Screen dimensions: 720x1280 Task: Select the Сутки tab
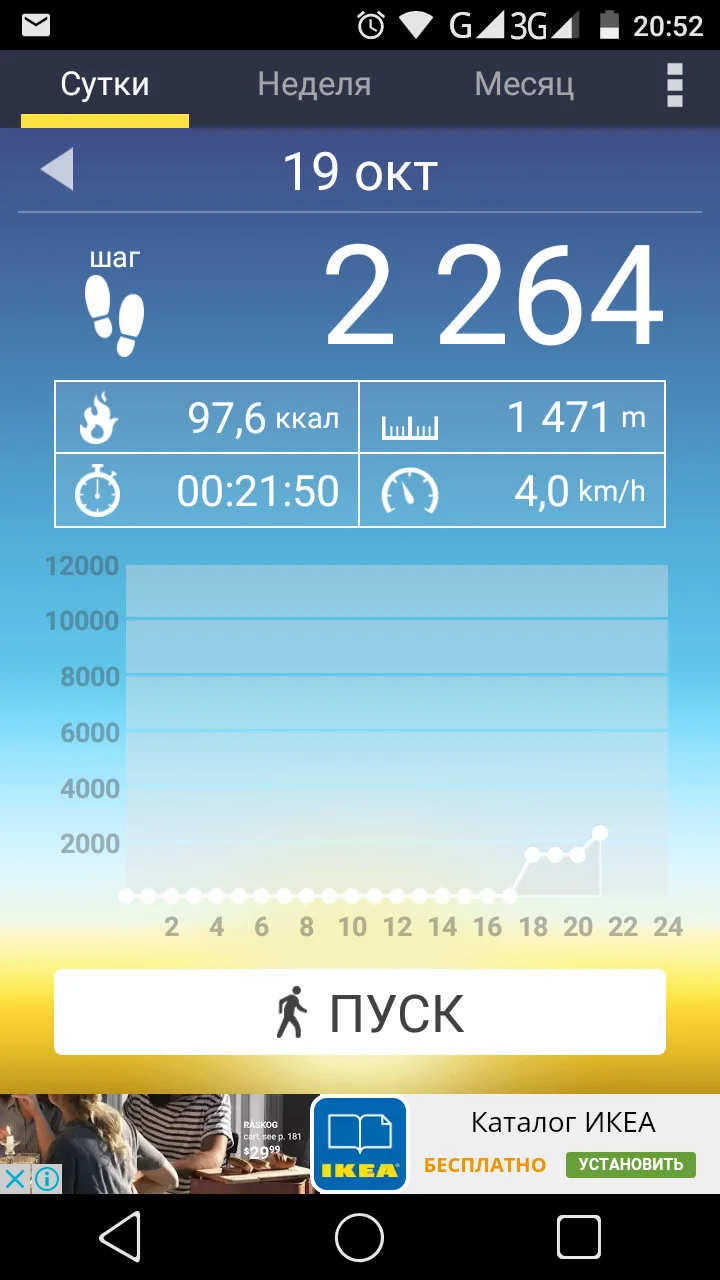[x=105, y=85]
